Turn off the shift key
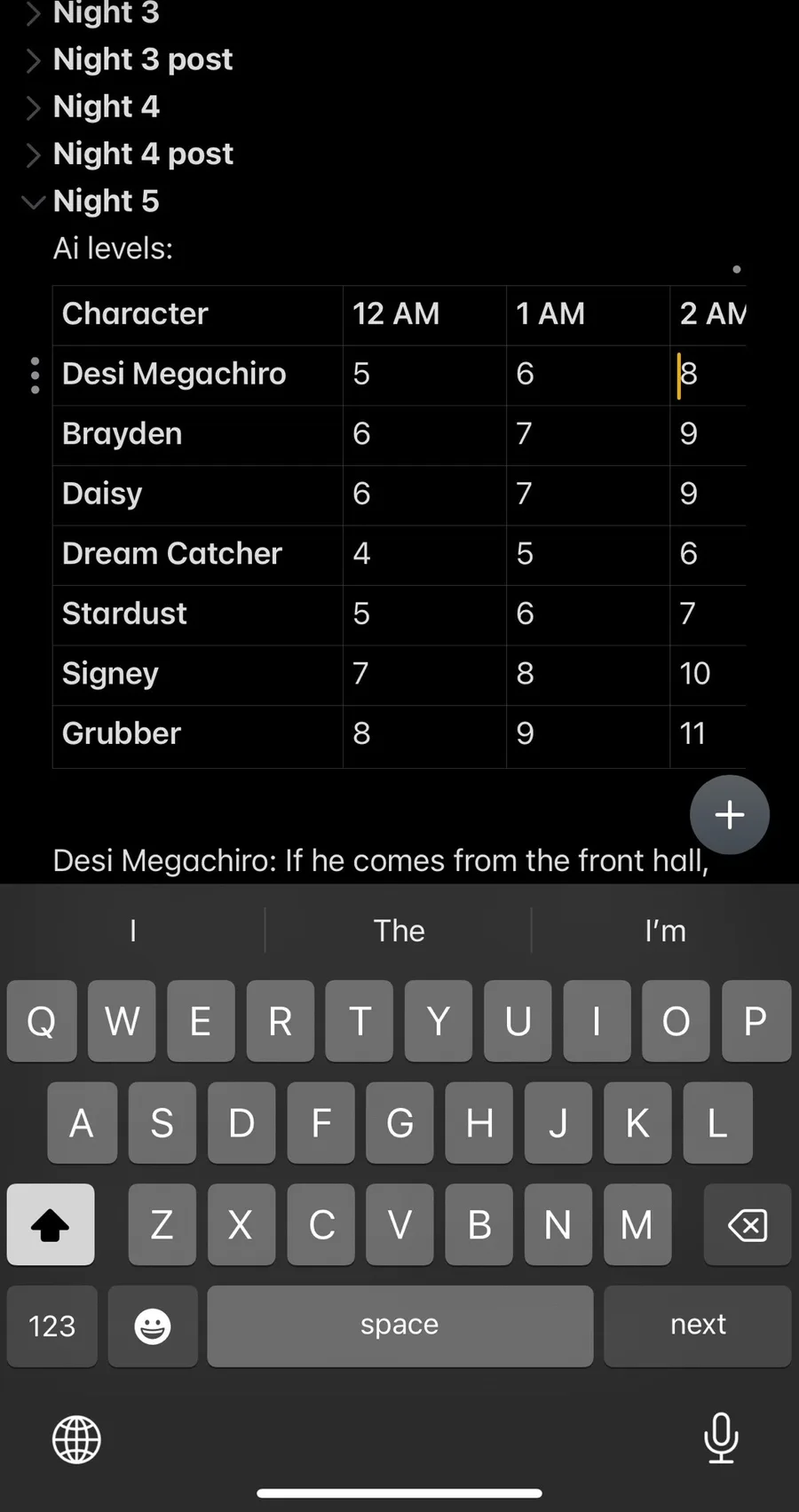The height and width of the screenshot is (1512, 799). [x=51, y=1225]
